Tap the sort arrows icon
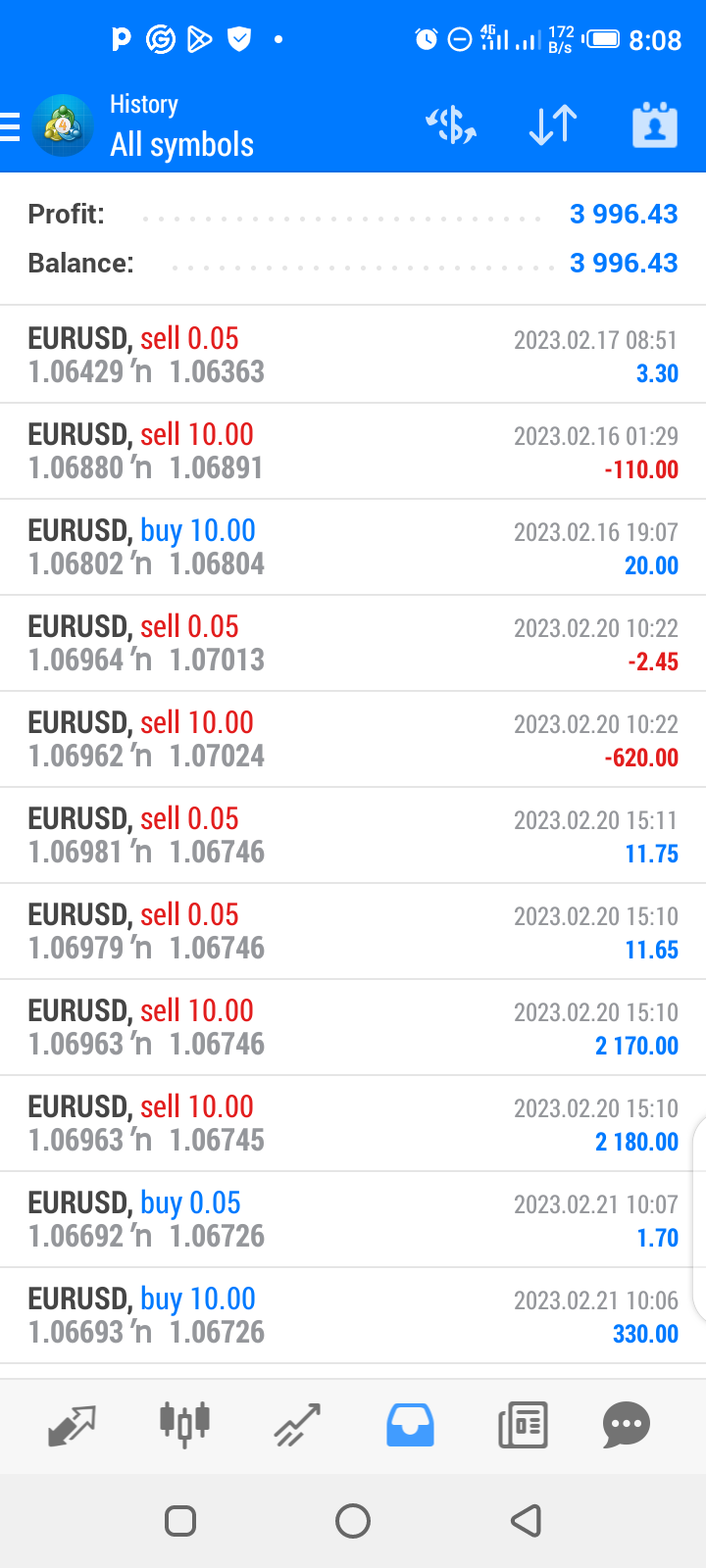Viewport: 706px width, 1568px height. [553, 126]
